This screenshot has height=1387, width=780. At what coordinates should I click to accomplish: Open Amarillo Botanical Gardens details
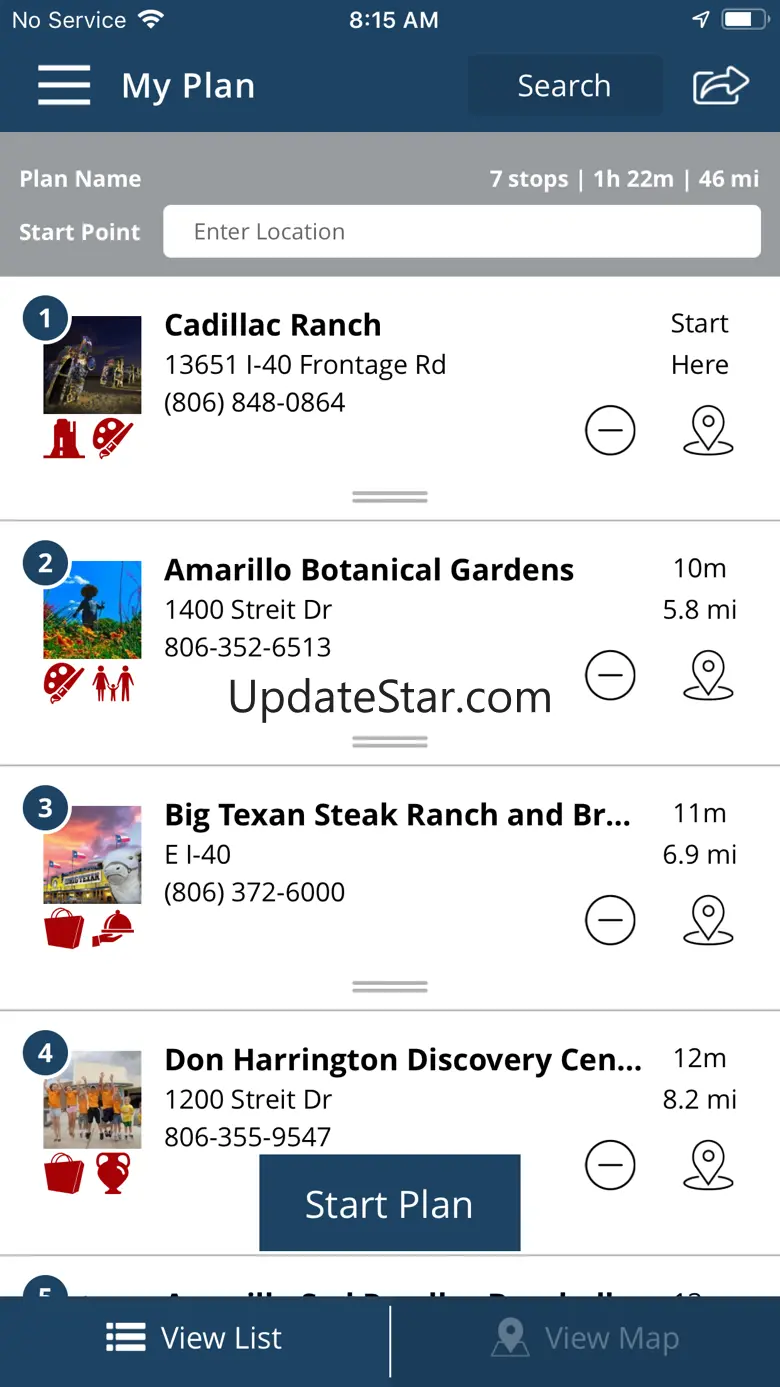[x=368, y=570]
